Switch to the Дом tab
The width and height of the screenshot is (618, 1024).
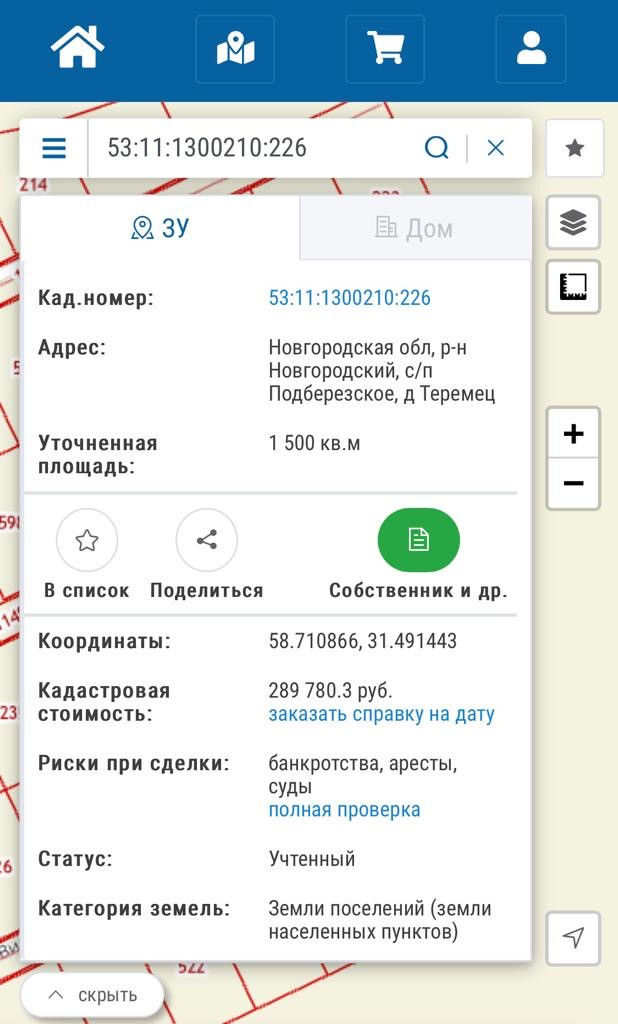tap(414, 229)
